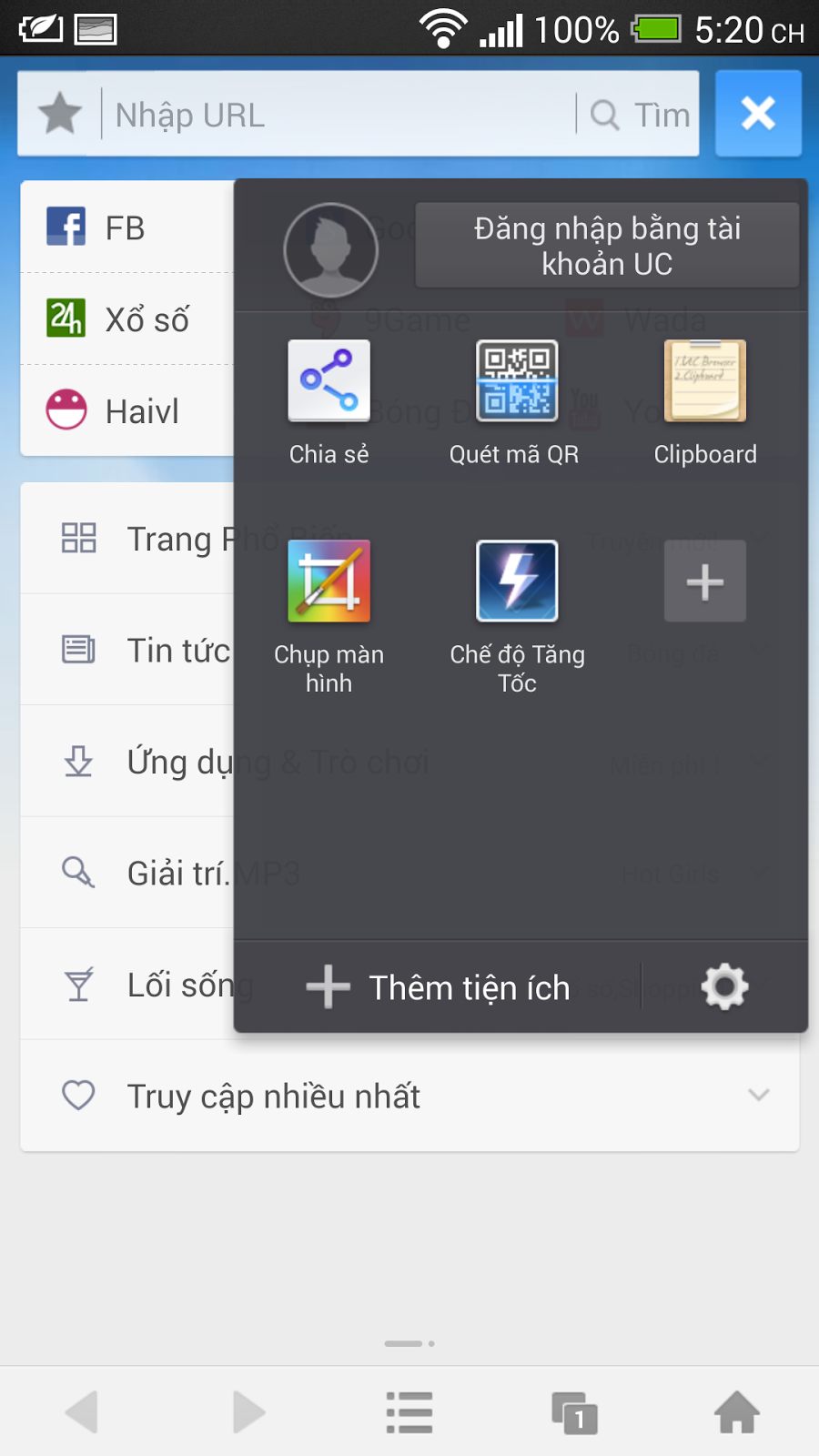Go to the browser home page
Image resolution: width=819 pixels, height=1456 pixels.
click(x=737, y=1413)
